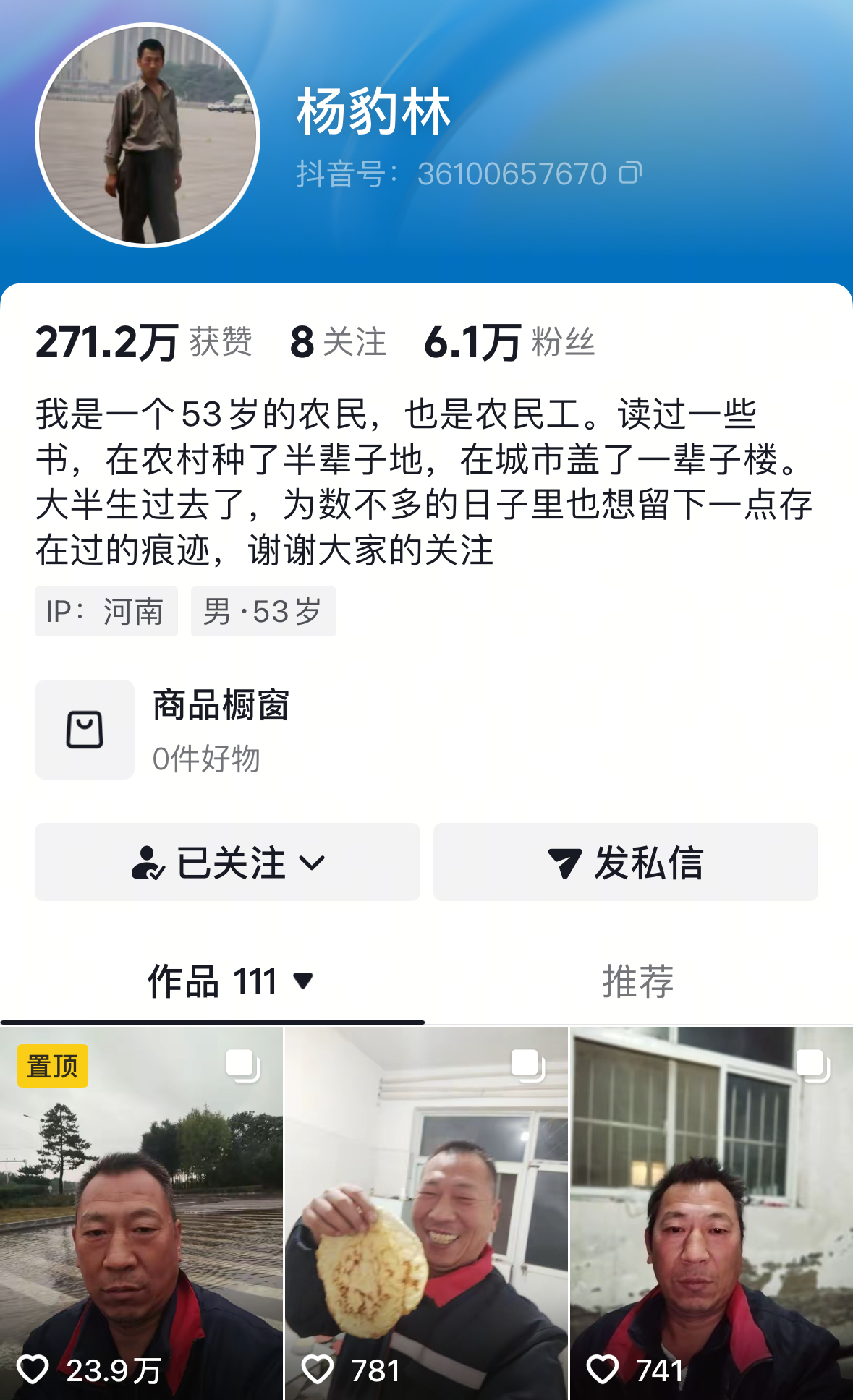This screenshot has height=1400, width=853.
Task: Click the 男·53岁 info tag
Action: (263, 611)
